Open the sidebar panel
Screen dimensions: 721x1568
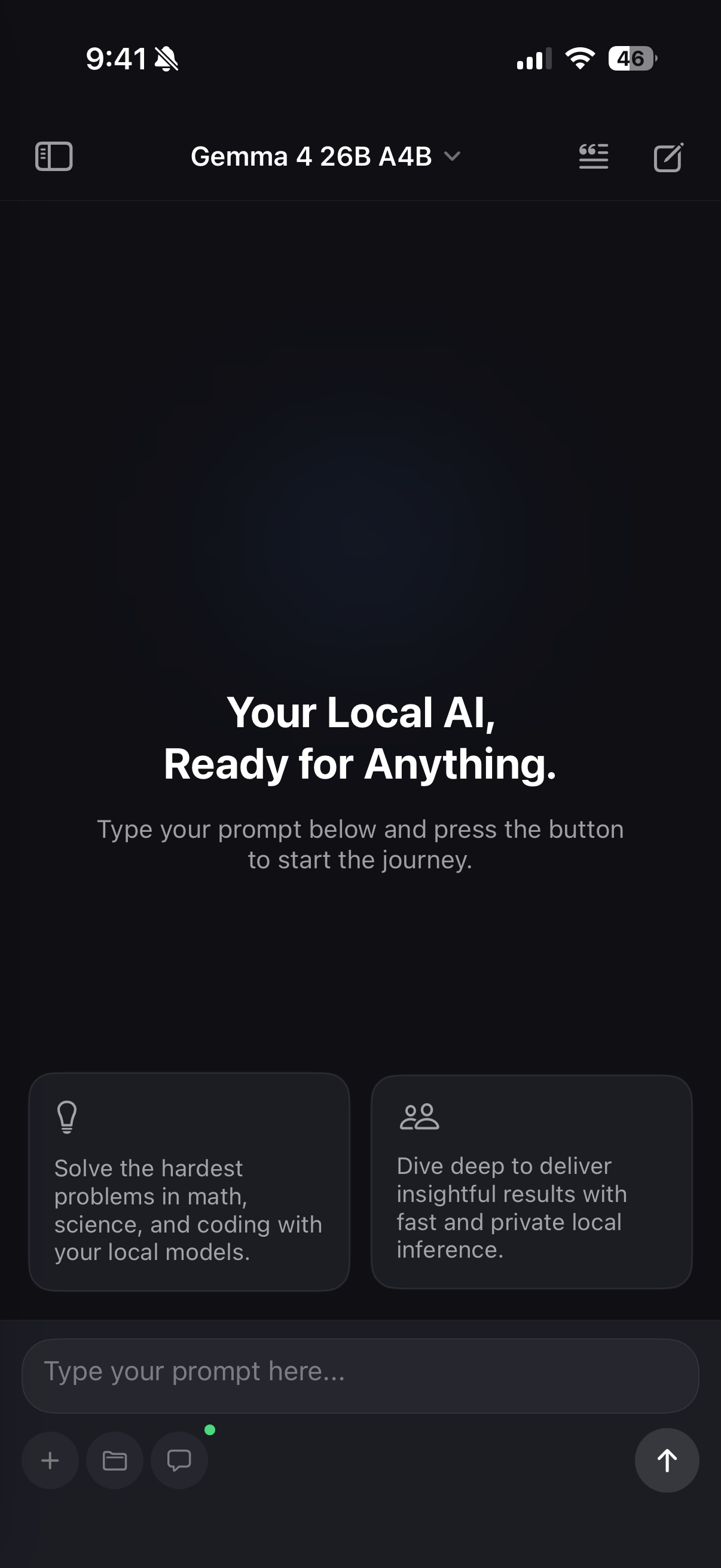tap(54, 157)
